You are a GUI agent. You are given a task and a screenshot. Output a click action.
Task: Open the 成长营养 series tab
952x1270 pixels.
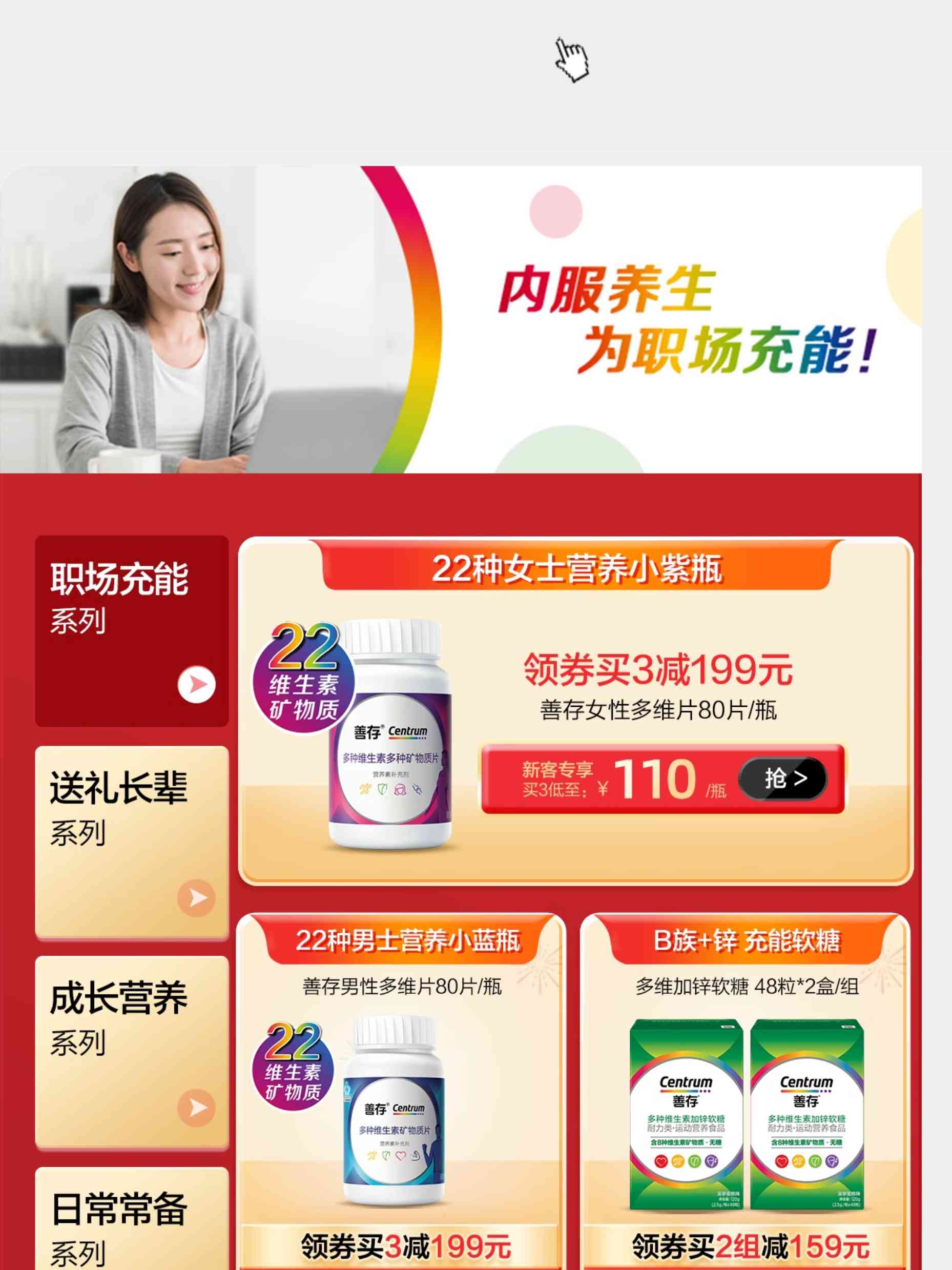[x=131, y=1051]
